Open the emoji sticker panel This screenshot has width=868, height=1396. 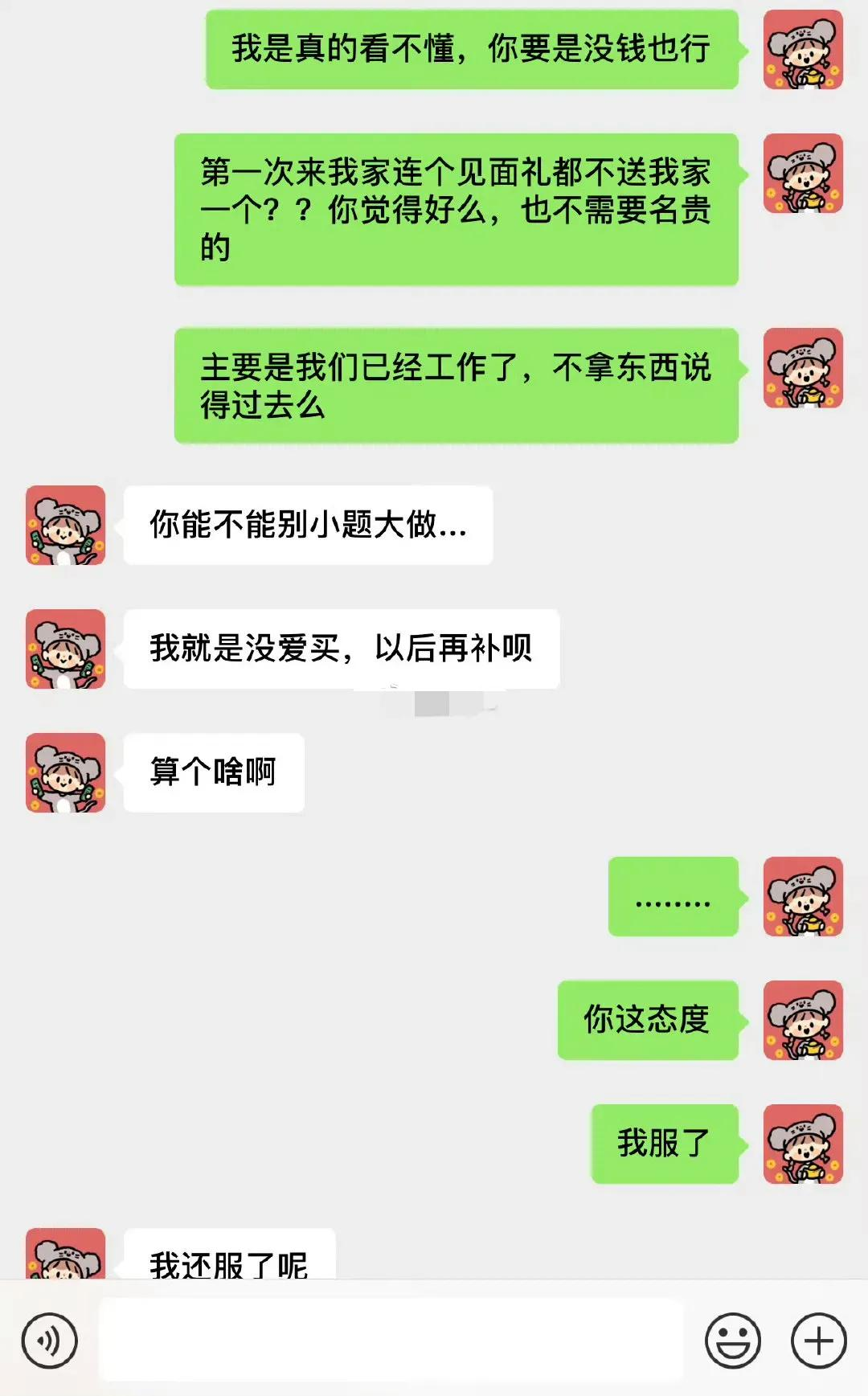point(732,1341)
